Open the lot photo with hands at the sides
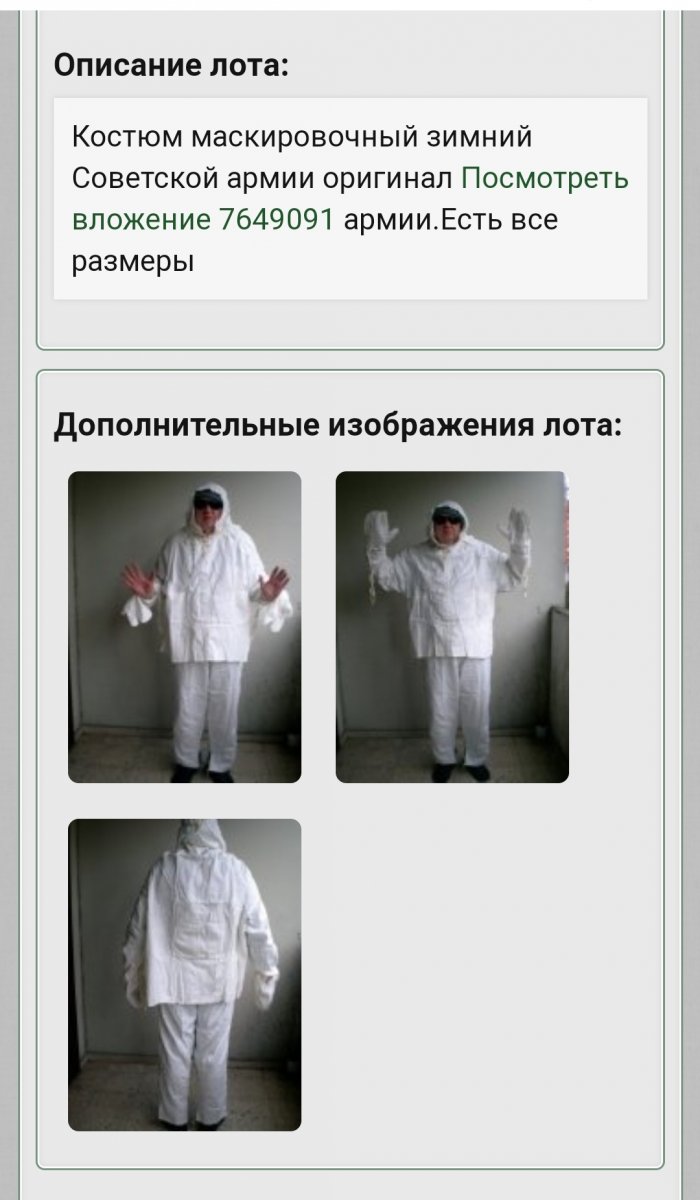The width and height of the screenshot is (700, 1200). tap(184, 626)
